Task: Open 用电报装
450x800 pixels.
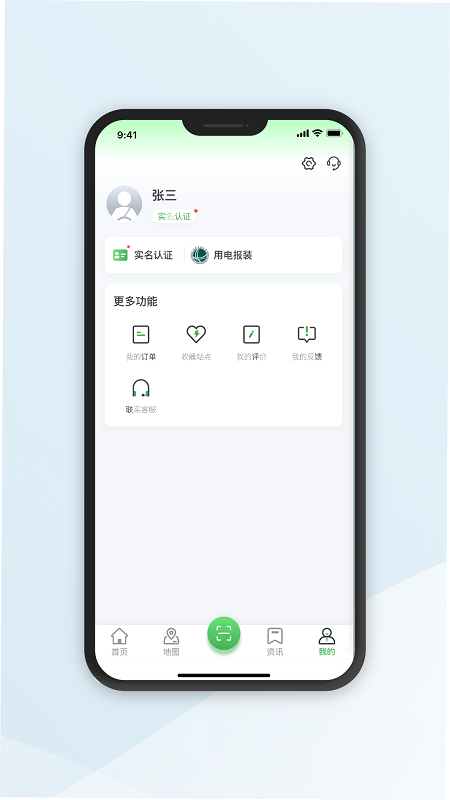Action: (x=221, y=255)
